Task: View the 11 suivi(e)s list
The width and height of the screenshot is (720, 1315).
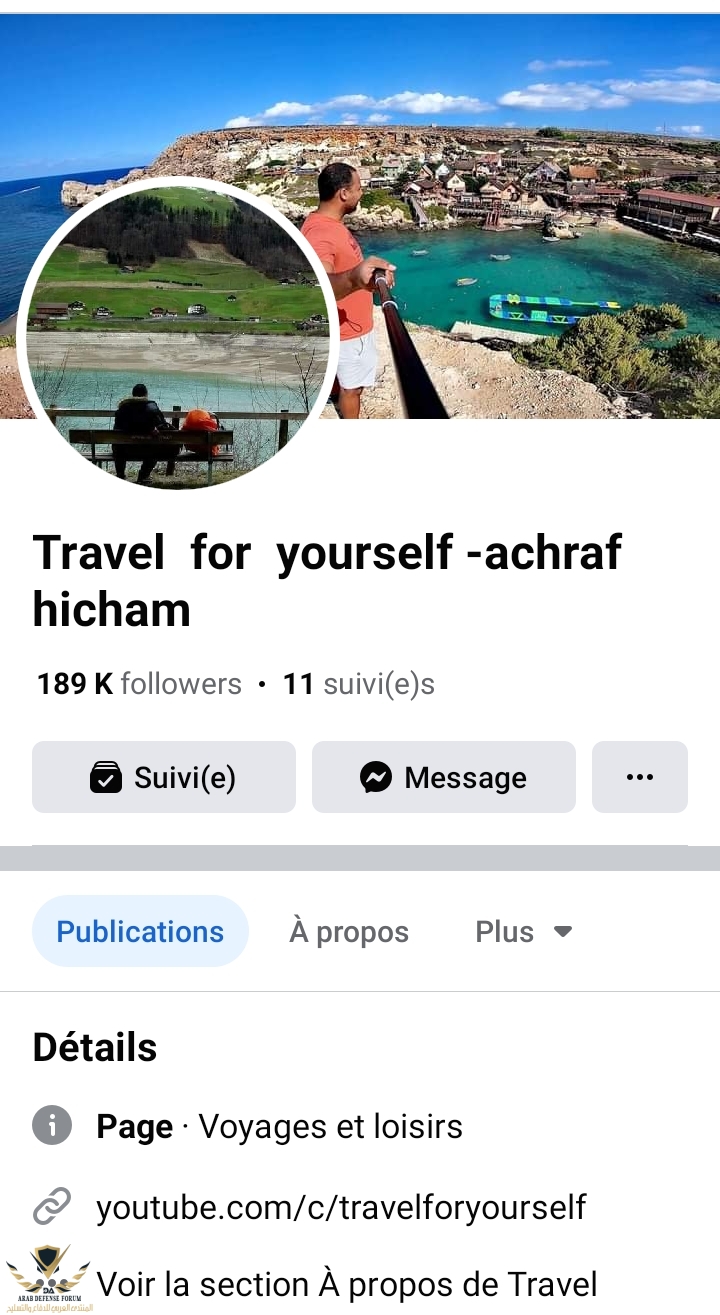Action: tap(359, 684)
